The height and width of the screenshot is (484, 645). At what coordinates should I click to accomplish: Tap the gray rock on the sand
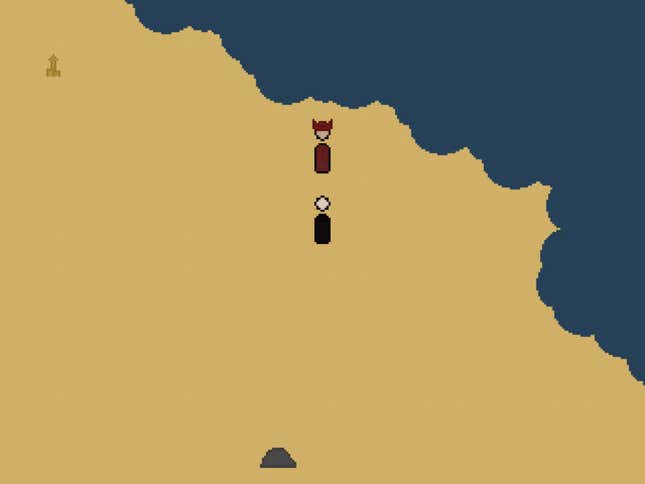[x=278, y=458]
